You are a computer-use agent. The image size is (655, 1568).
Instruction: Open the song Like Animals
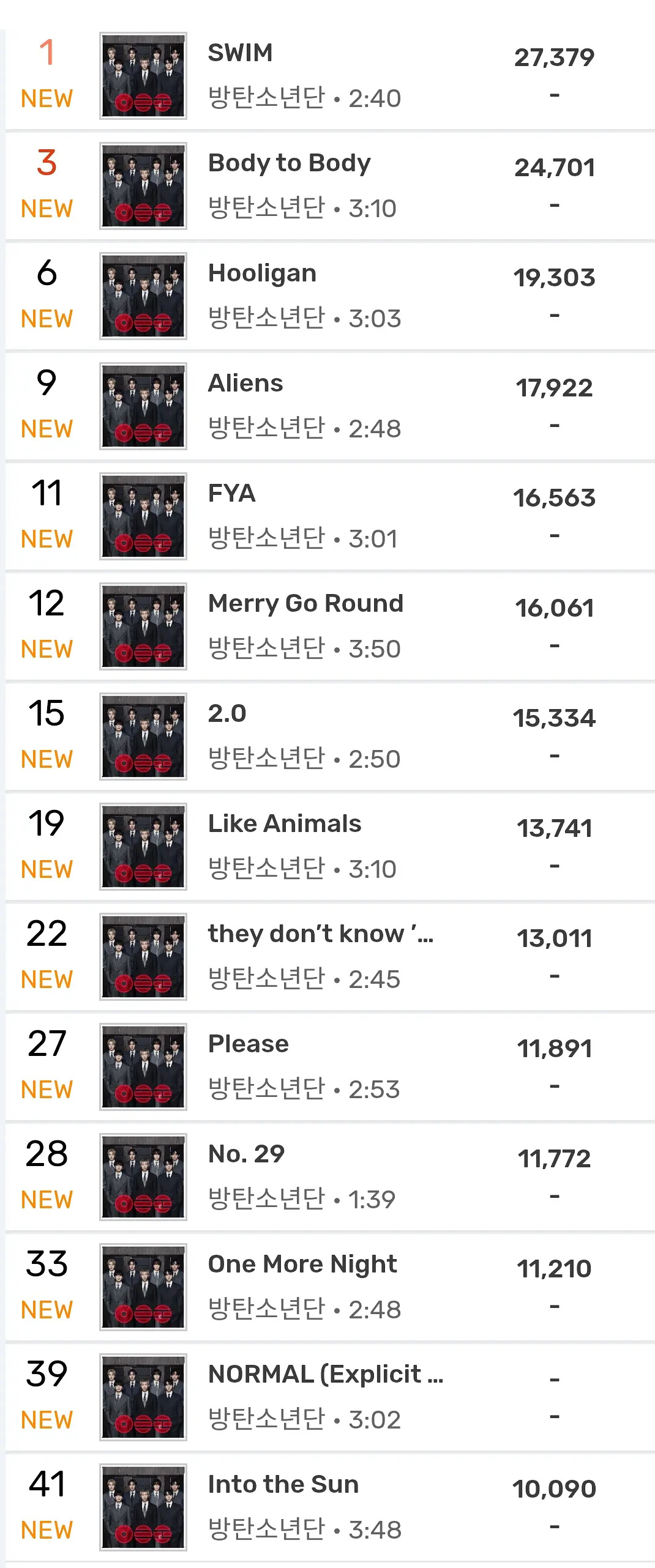pyautogui.click(x=286, y=823)
